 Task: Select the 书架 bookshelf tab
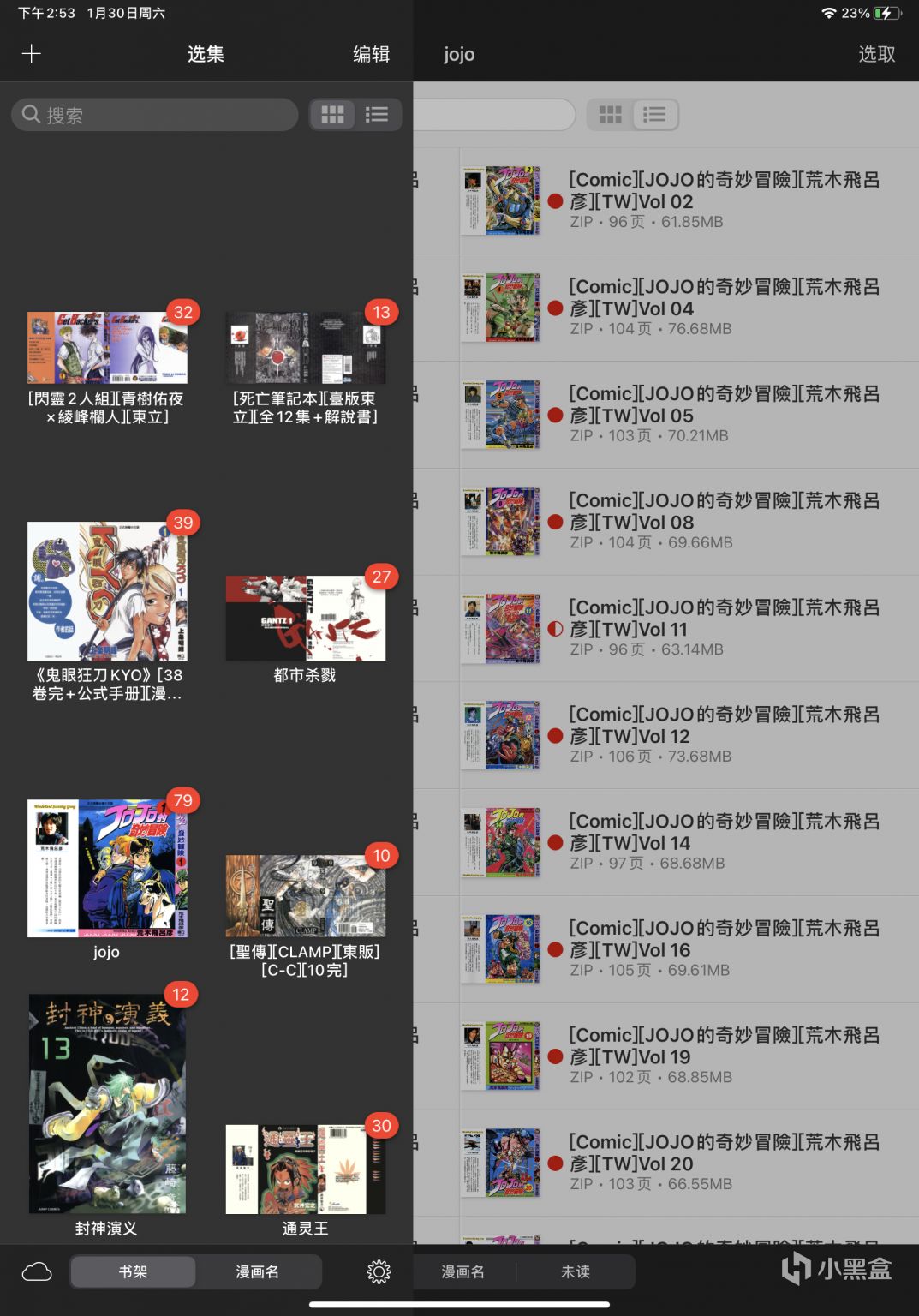[x=133, y=1272]
